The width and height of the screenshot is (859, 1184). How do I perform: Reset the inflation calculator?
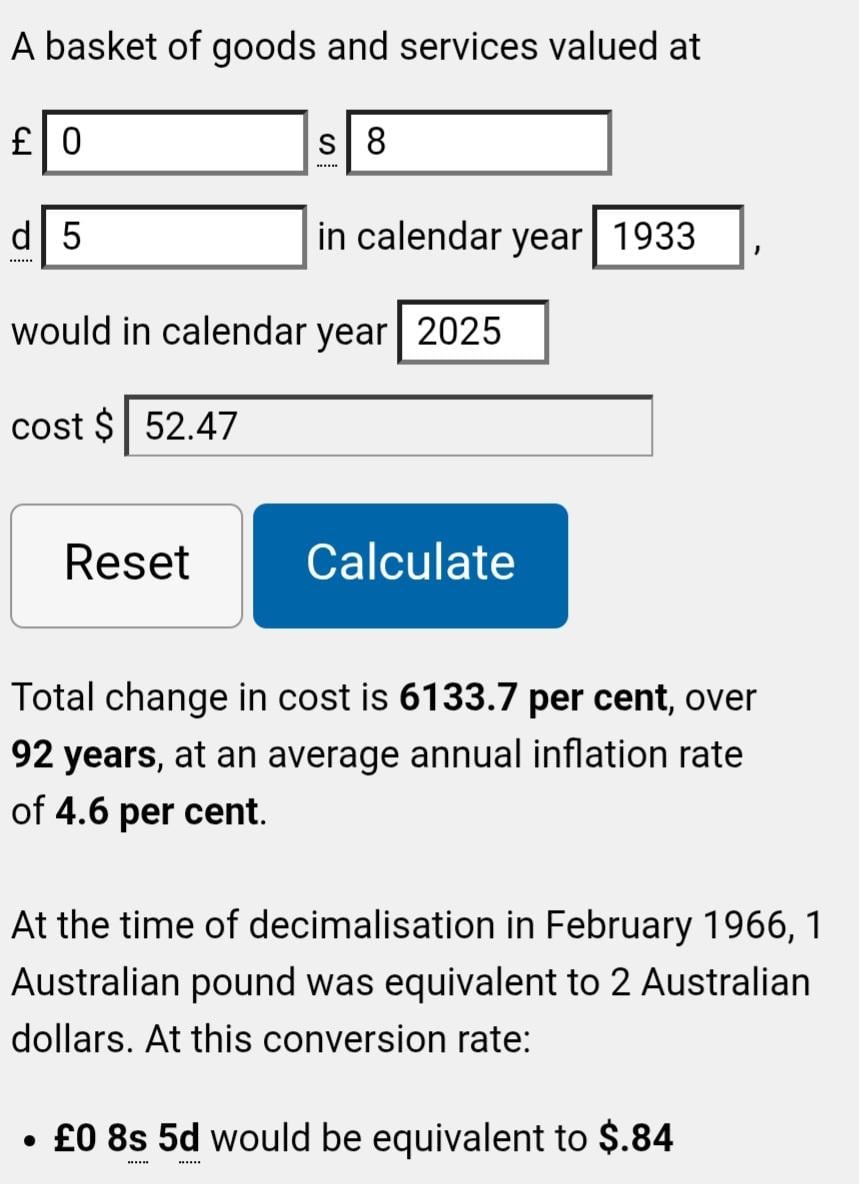coord(127,565)
